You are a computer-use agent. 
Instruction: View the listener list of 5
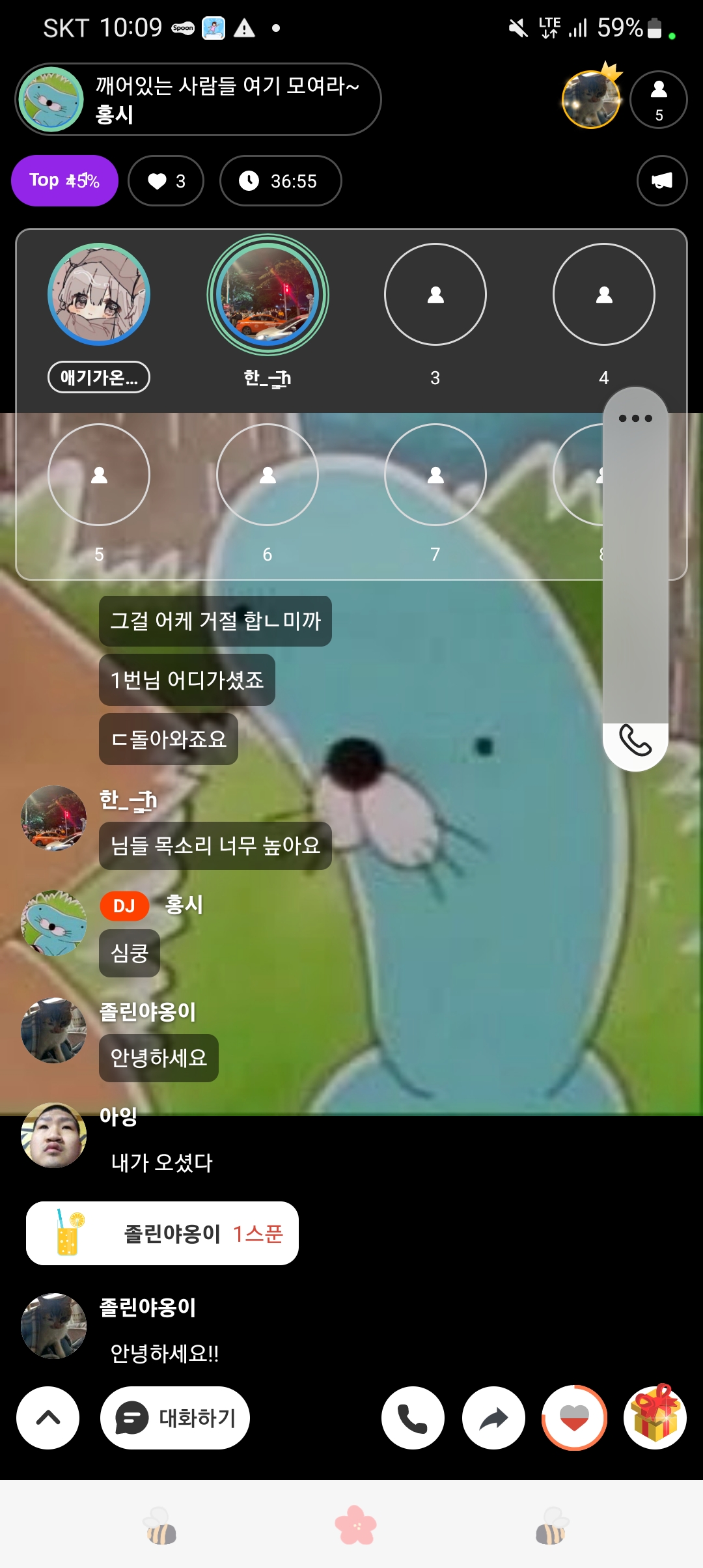tap(659, 100)
